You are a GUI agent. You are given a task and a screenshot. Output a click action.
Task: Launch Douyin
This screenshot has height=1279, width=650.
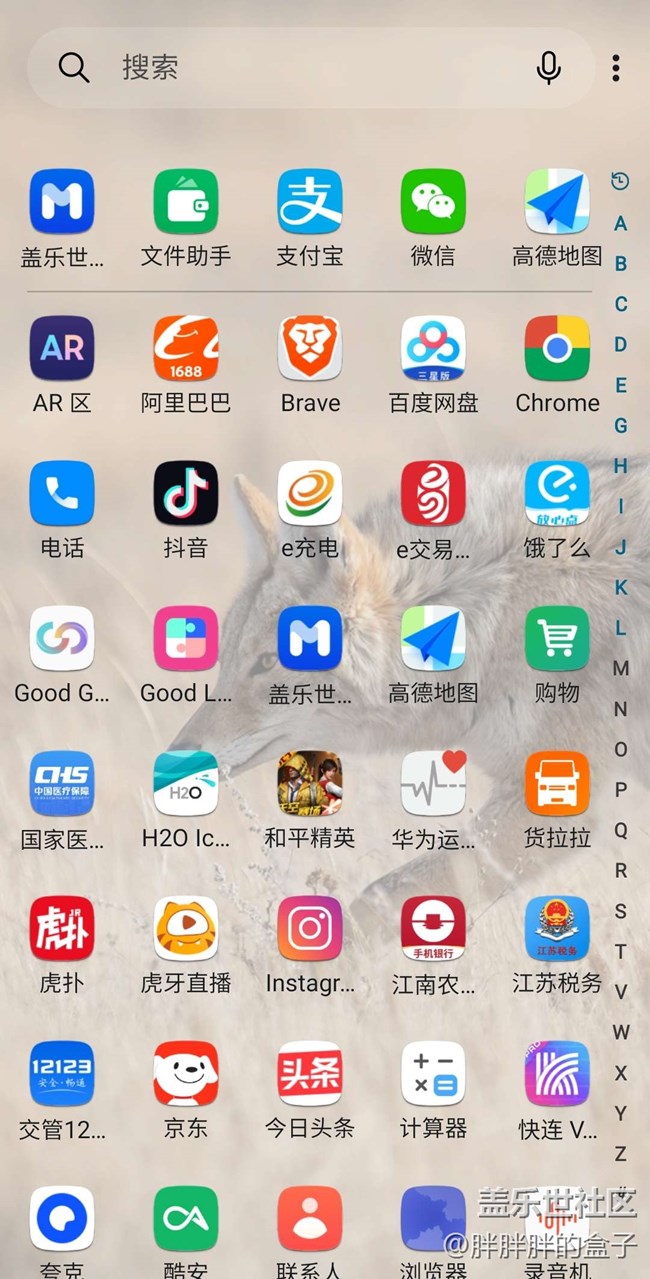pyautogui.click(x=186, y=493)
